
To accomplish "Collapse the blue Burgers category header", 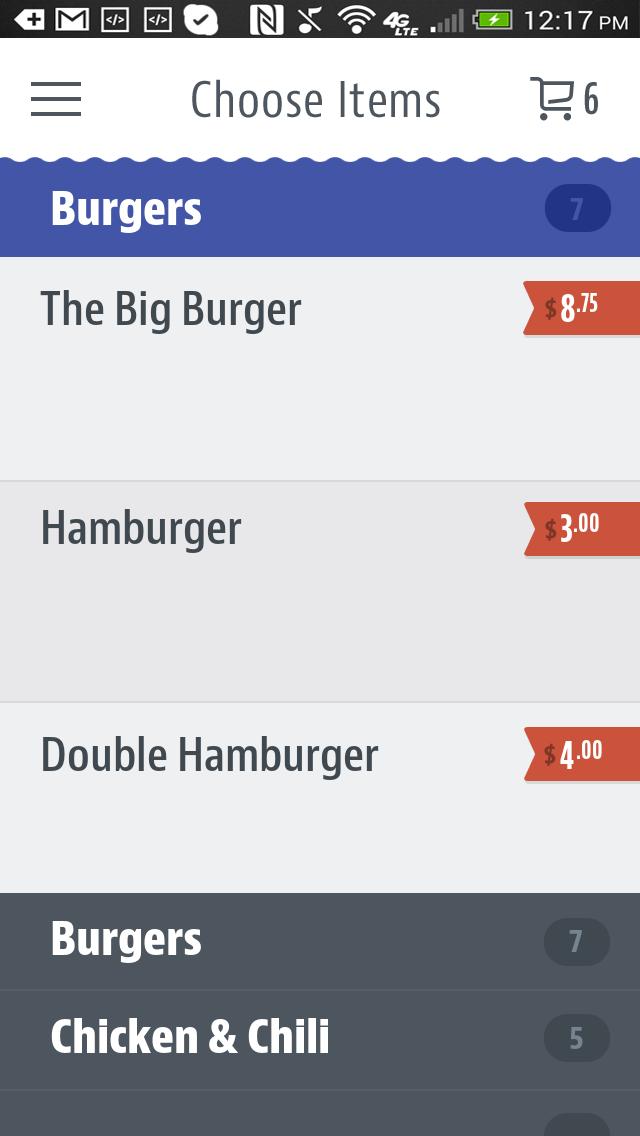I will click(320, 209).
